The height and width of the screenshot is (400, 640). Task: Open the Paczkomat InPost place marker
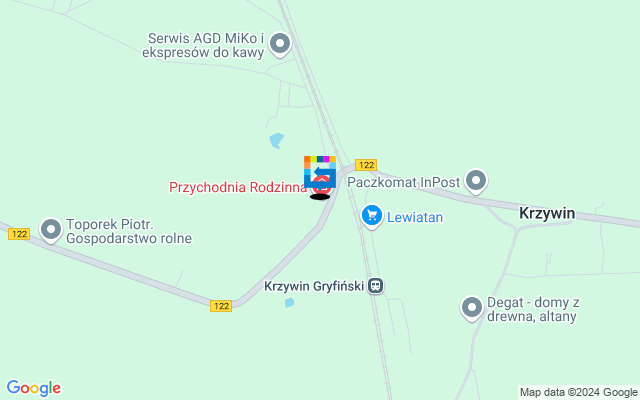477,181
